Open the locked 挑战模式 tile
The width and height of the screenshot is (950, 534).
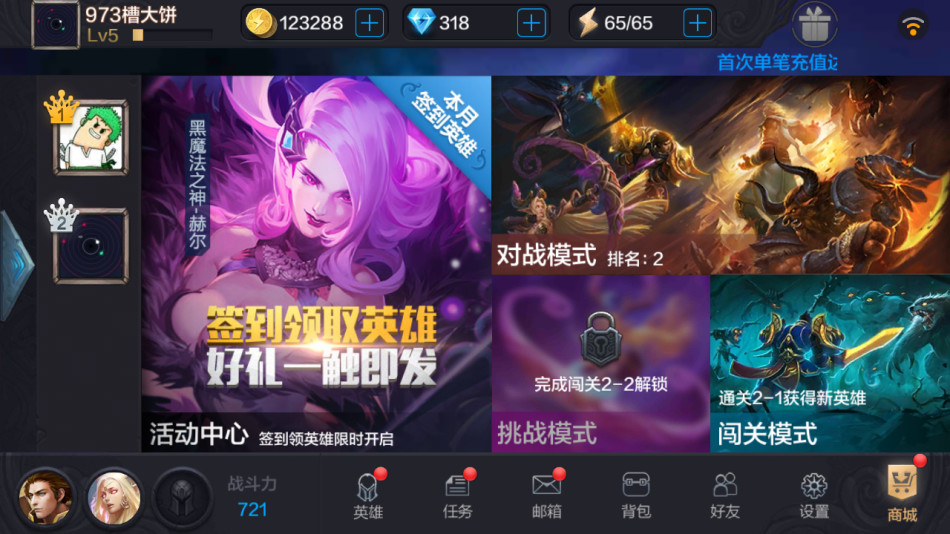600,363
